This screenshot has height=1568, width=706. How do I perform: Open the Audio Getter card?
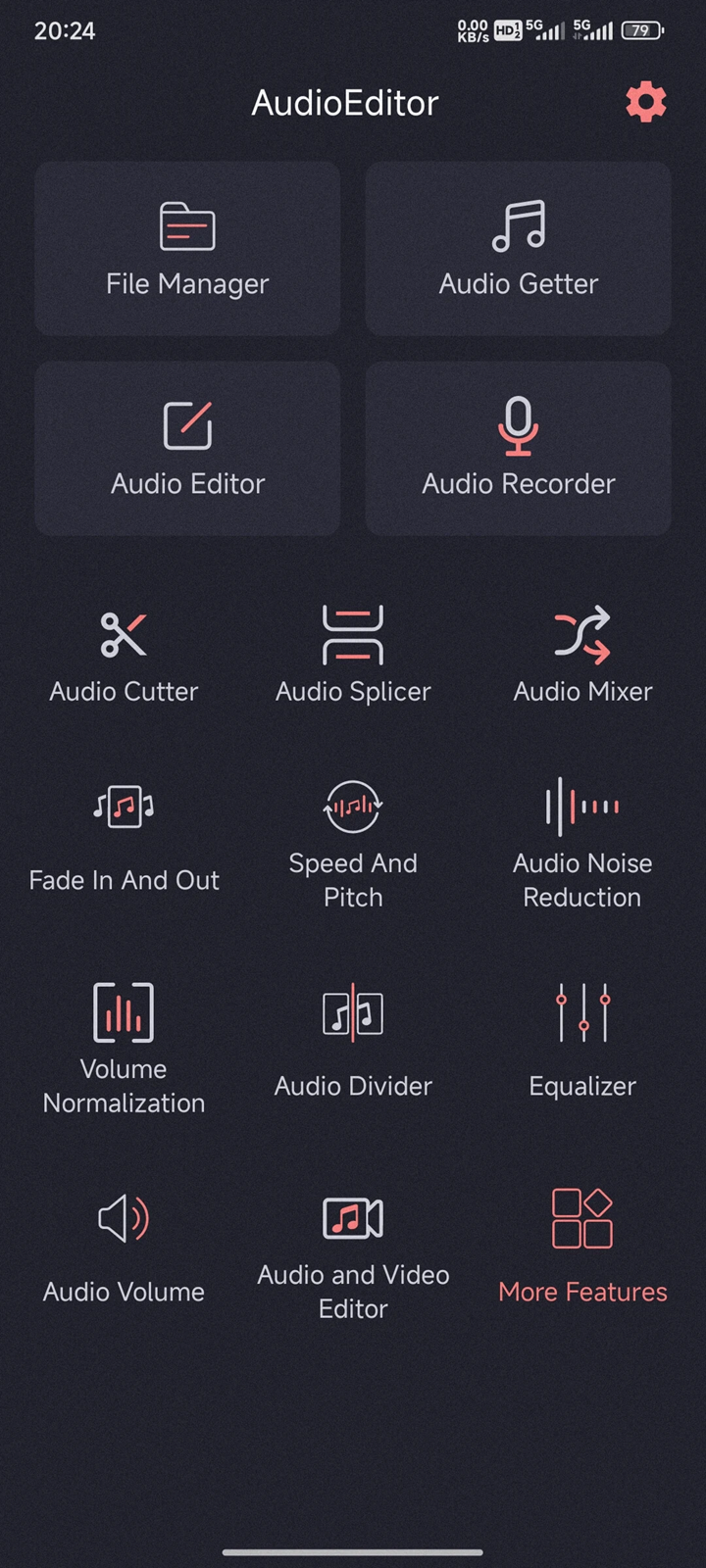click(x=518, y=249)
